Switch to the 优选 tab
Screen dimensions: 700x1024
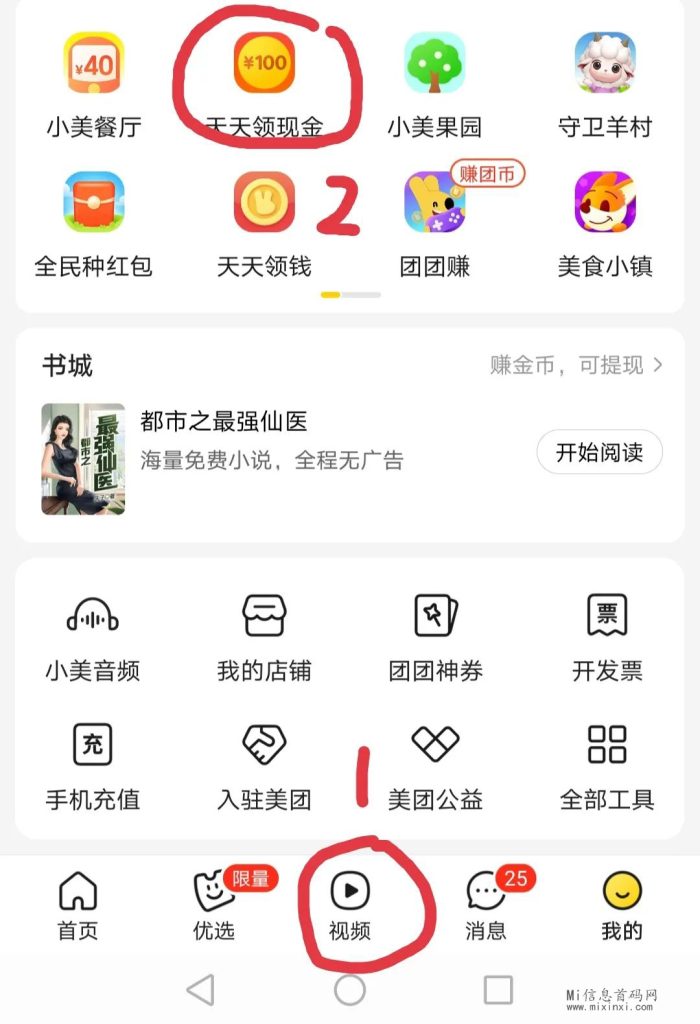pyautogui.click(x=214, y=903)
